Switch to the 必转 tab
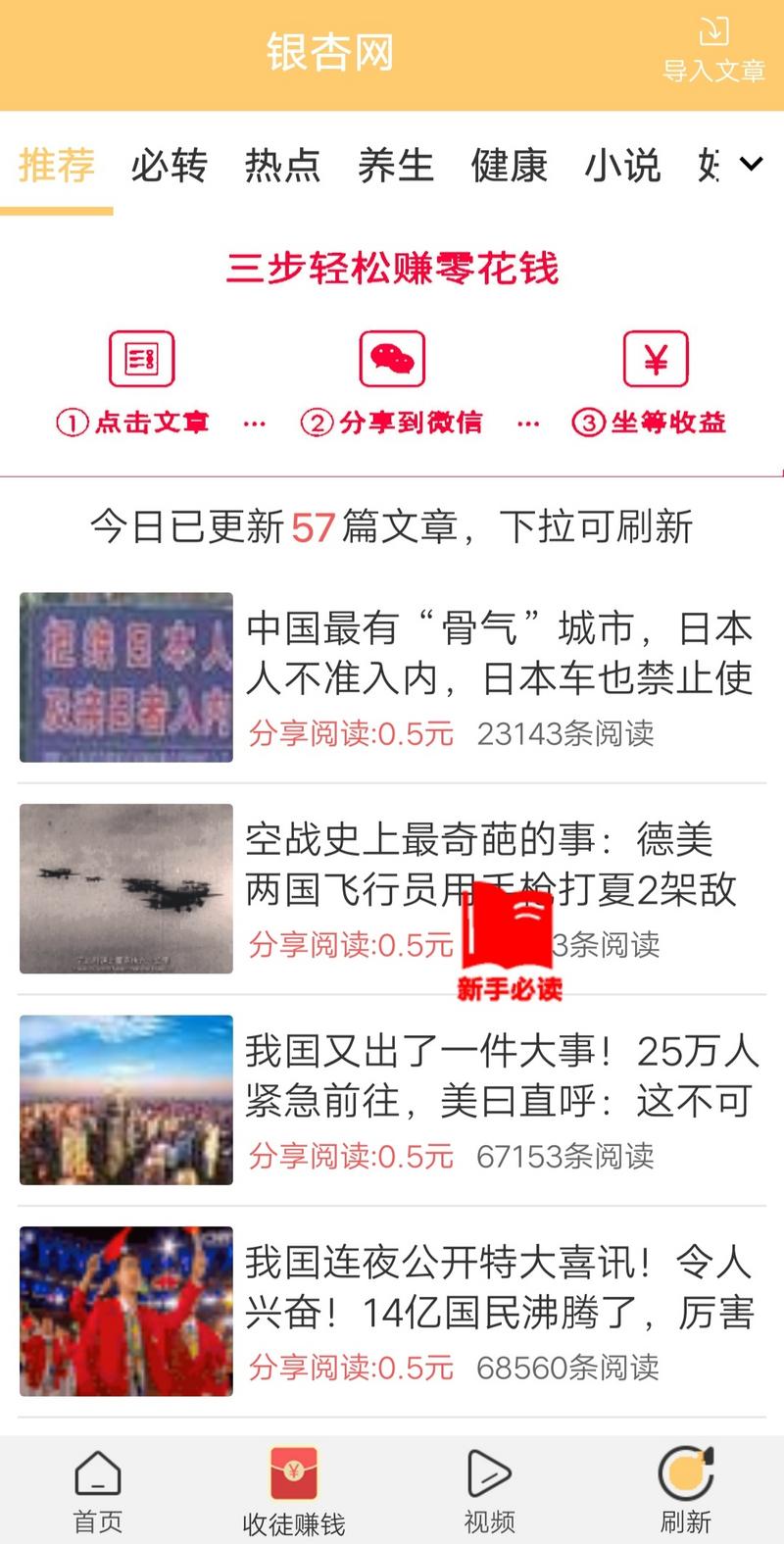Image resolution: width=784 pixels, height=1544 pixels. 169,166
